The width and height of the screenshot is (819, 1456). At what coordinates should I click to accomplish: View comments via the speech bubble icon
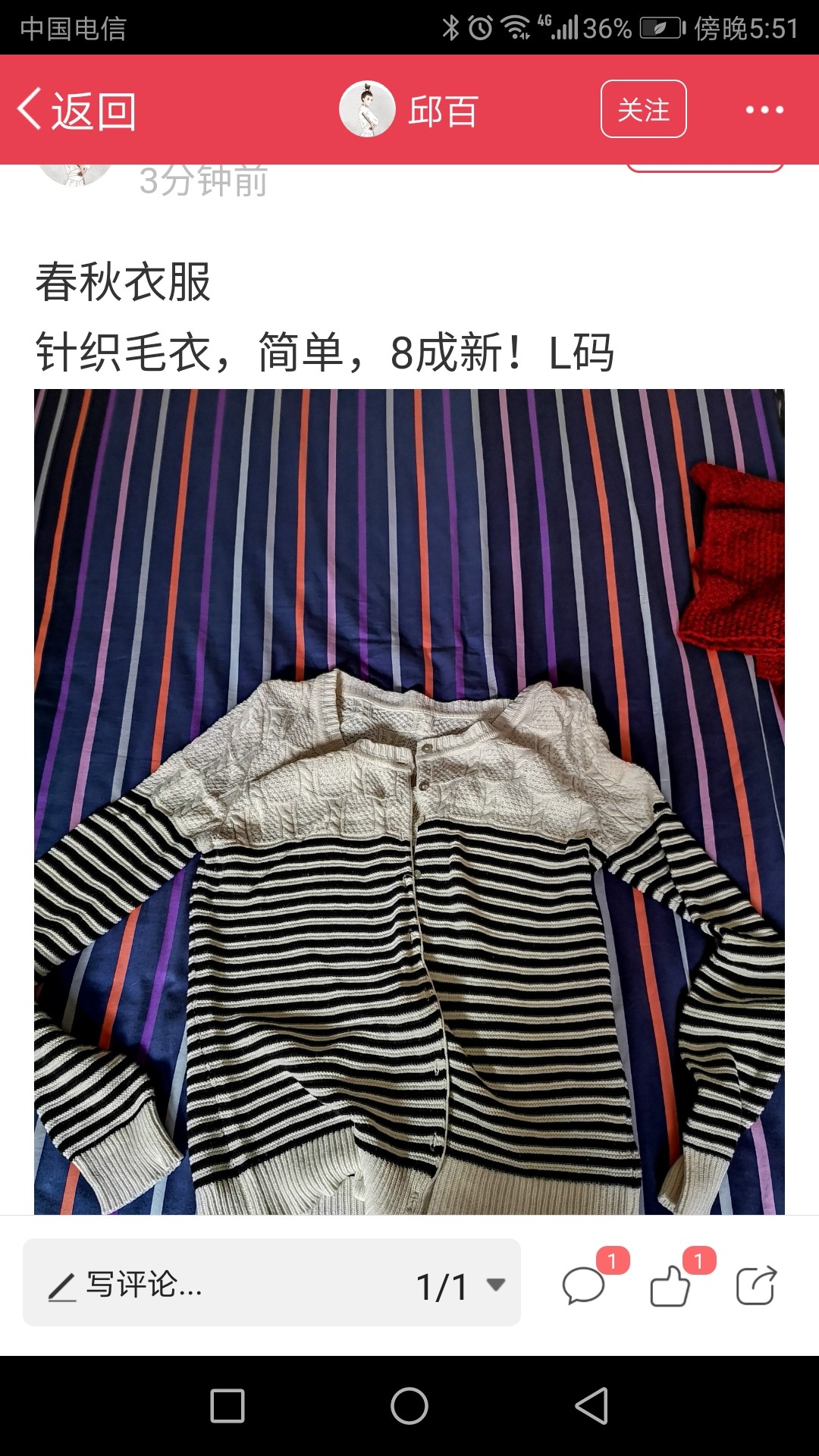pos(584,1286)
